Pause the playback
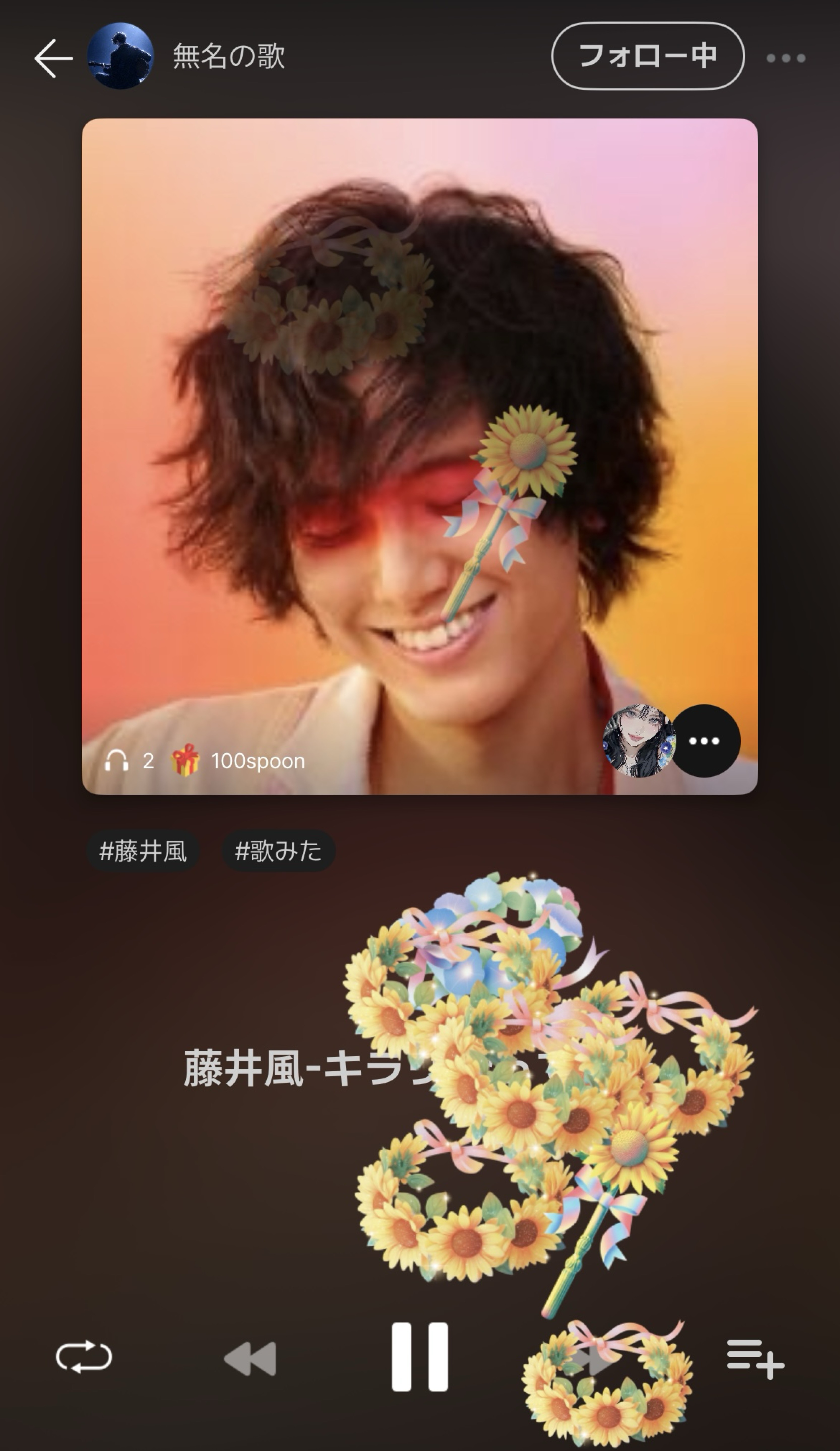Screen dimensions: 840x1451 (420, 1356)
